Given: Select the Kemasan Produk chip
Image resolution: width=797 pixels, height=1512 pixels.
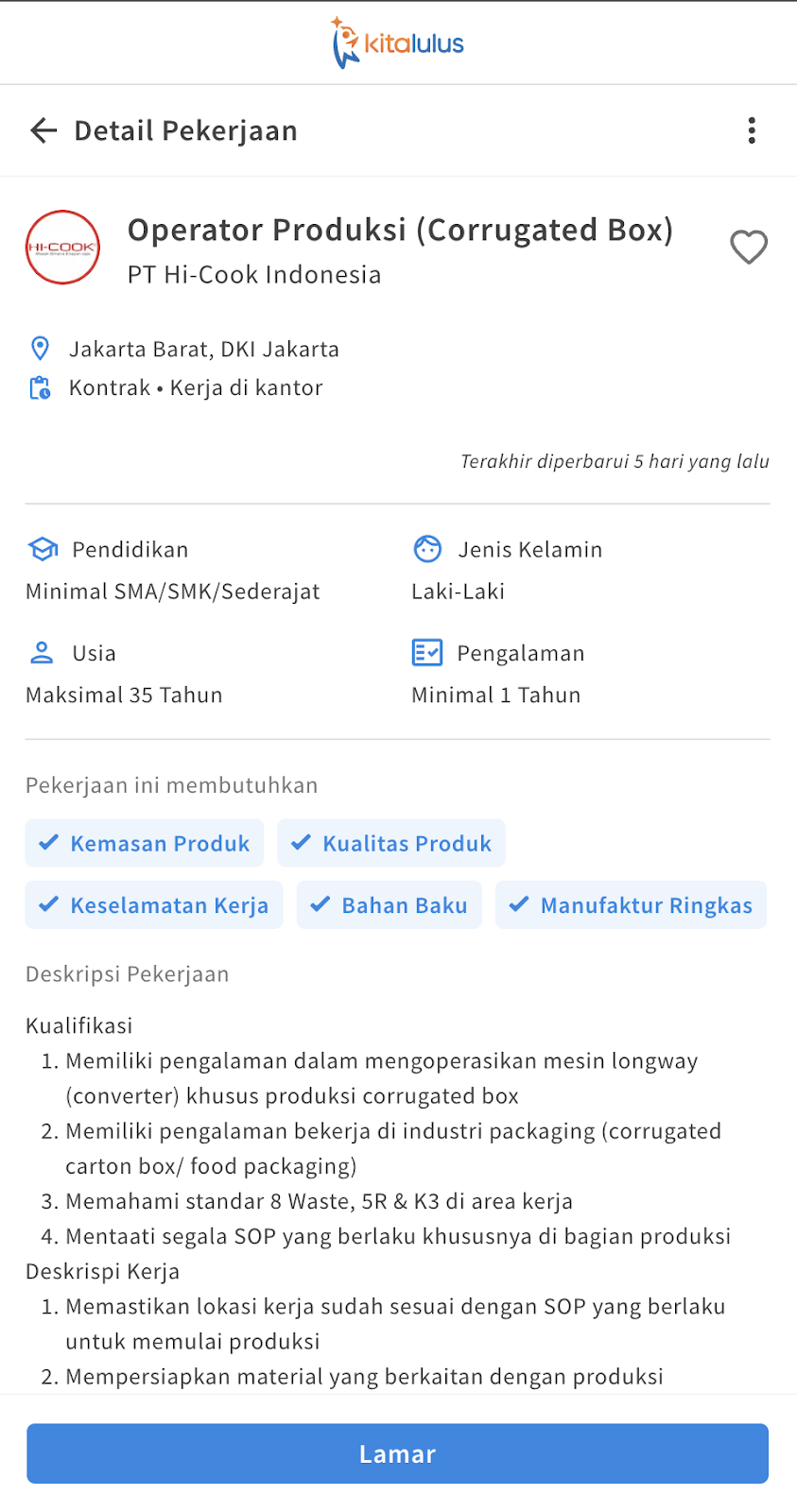Looking at the screenshot, I should (145, 843).
